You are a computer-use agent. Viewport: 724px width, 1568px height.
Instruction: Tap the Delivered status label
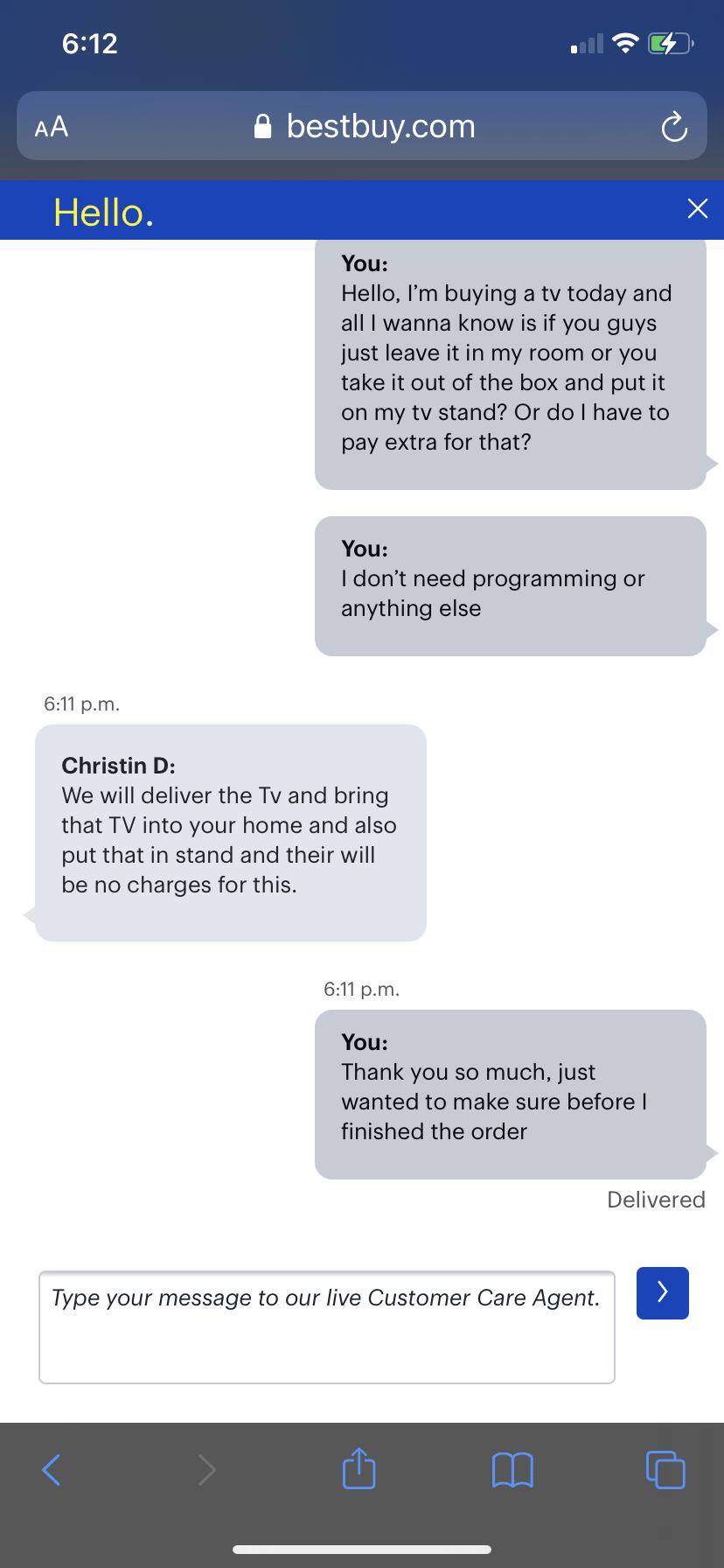[x=656, y=1200]
